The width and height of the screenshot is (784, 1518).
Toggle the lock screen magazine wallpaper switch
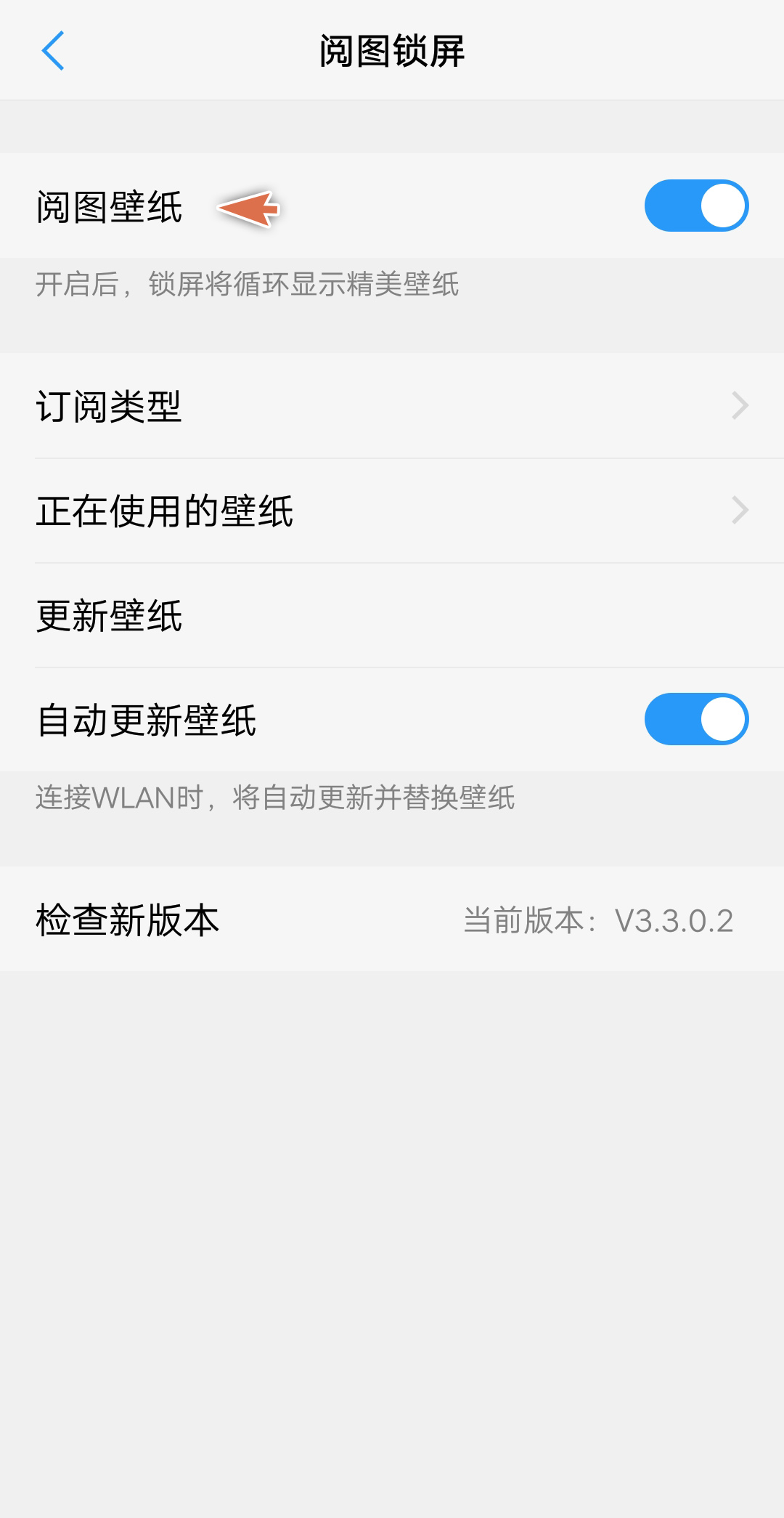click(x=695, y=206)
